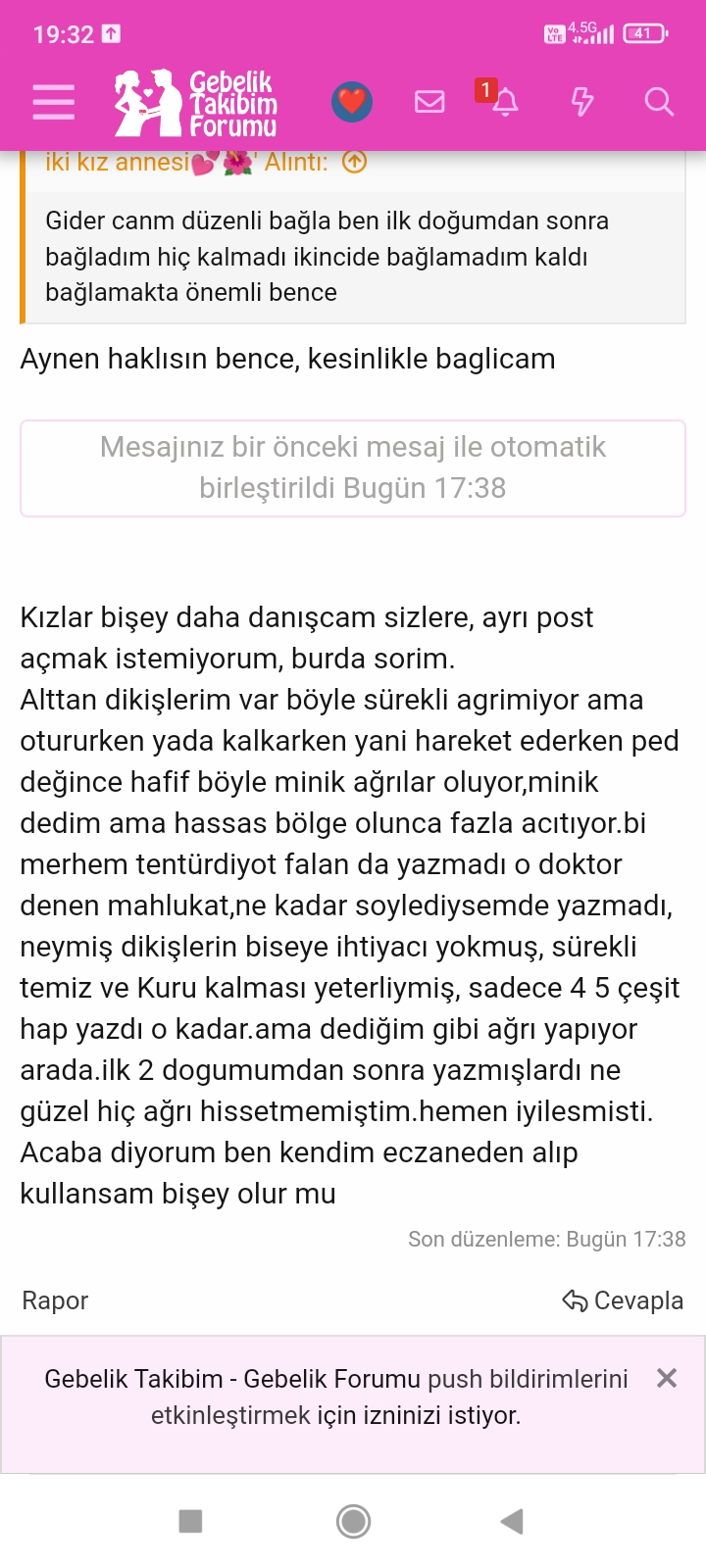
Task: Jump to the quoted post via the arrow icon
Action: [x=354, y=162]
